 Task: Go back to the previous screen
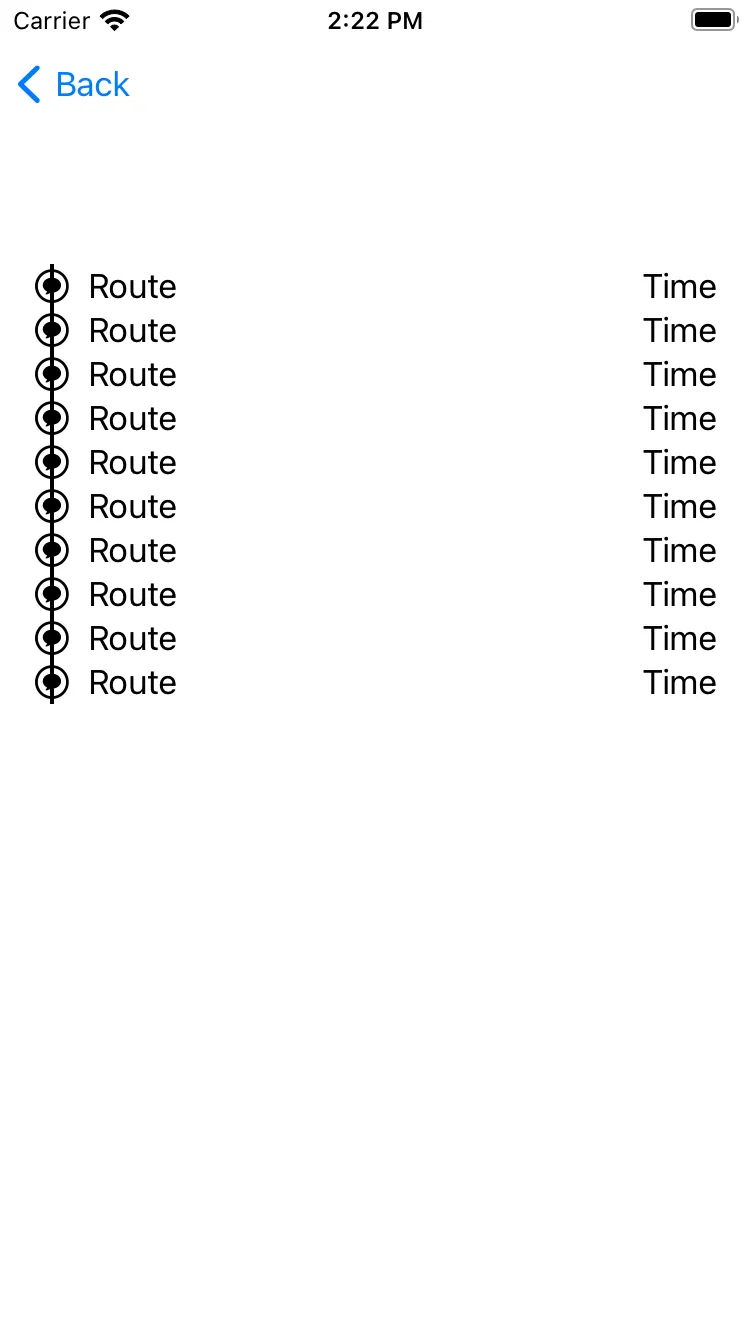click(74, 85)
